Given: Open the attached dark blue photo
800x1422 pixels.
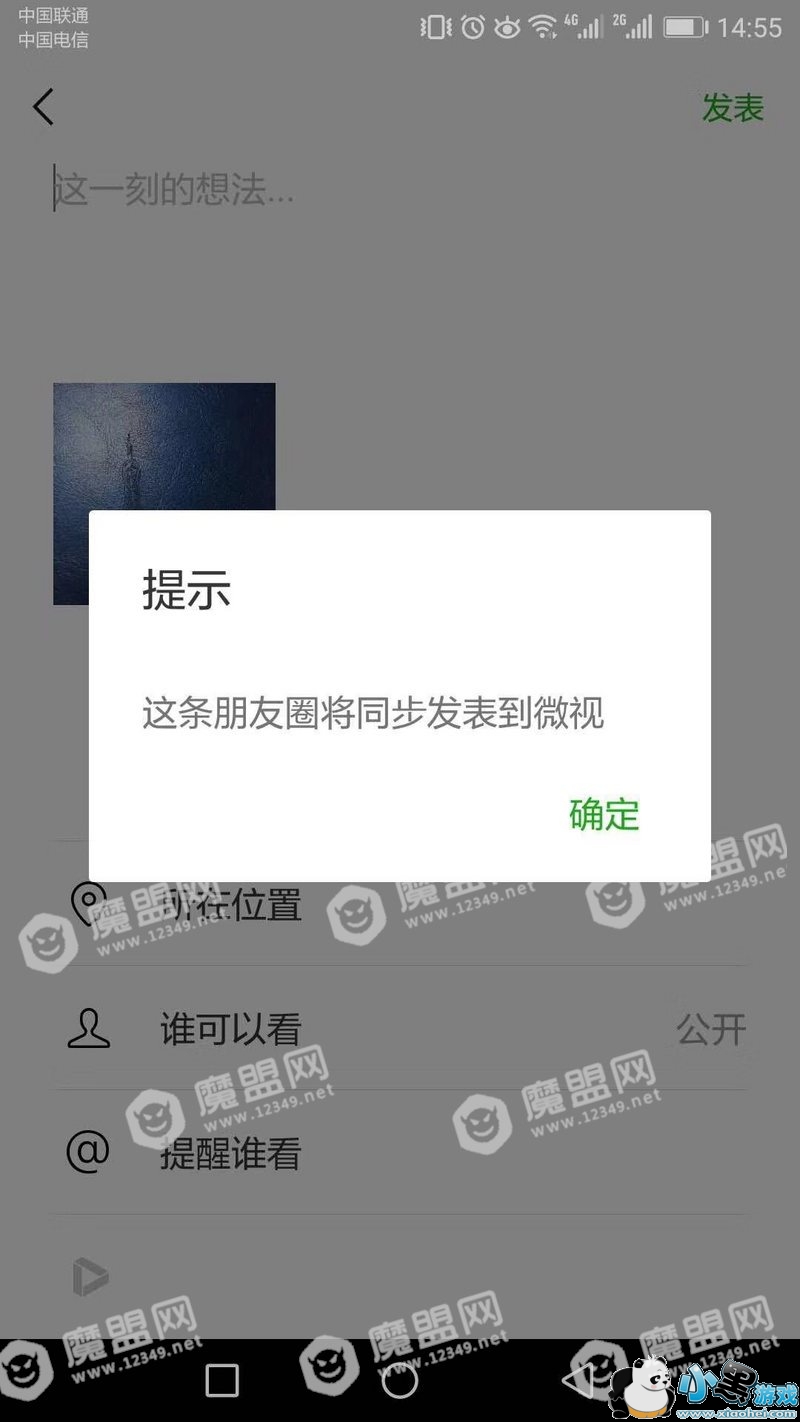Looking at the screenshot, I should click(x=164, y=494).
